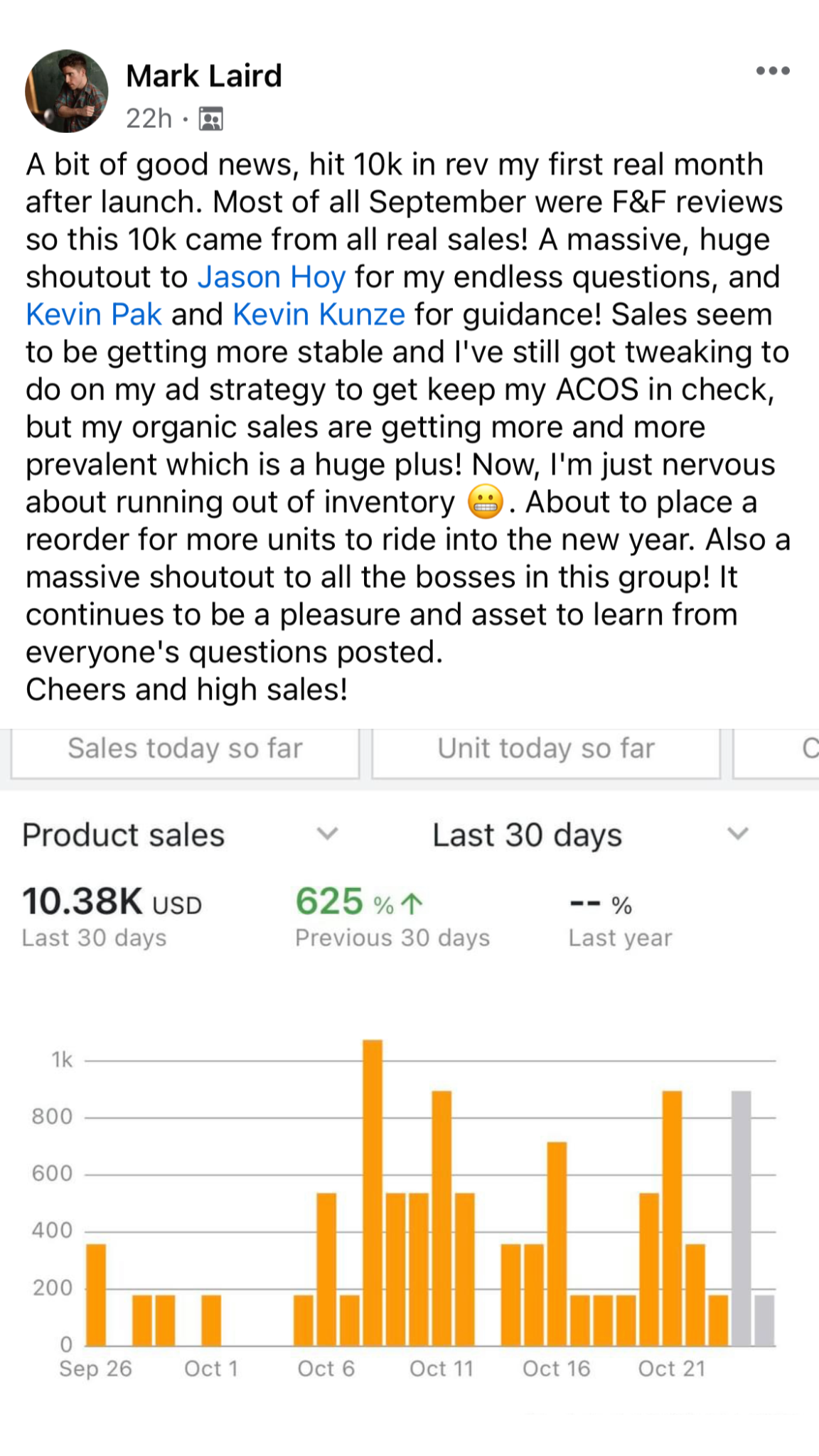Open Kevin Kunze's tagged profile

(x=318, y=314)
